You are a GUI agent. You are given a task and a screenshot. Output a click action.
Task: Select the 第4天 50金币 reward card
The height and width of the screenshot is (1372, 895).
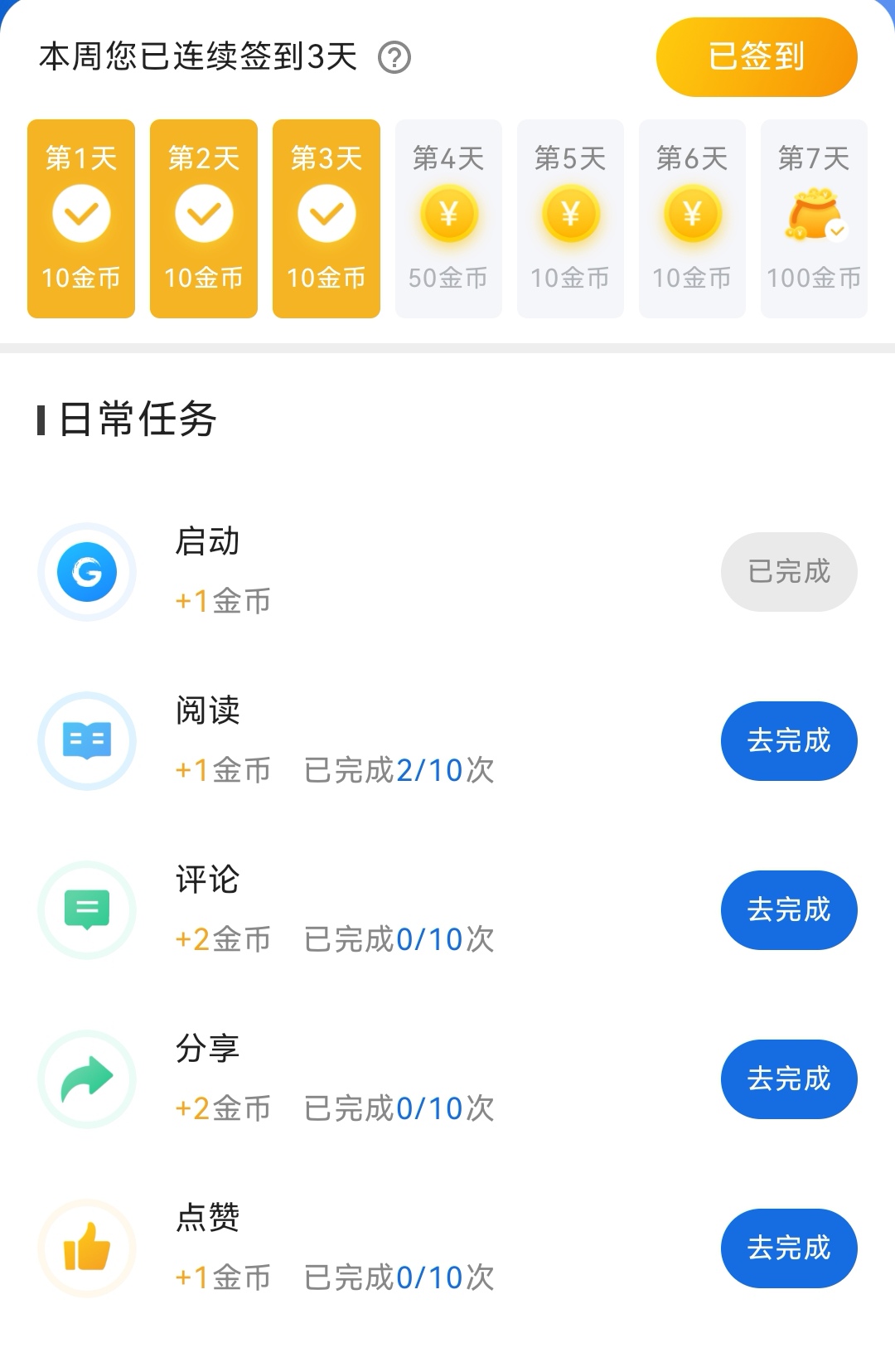pos(448,218)
